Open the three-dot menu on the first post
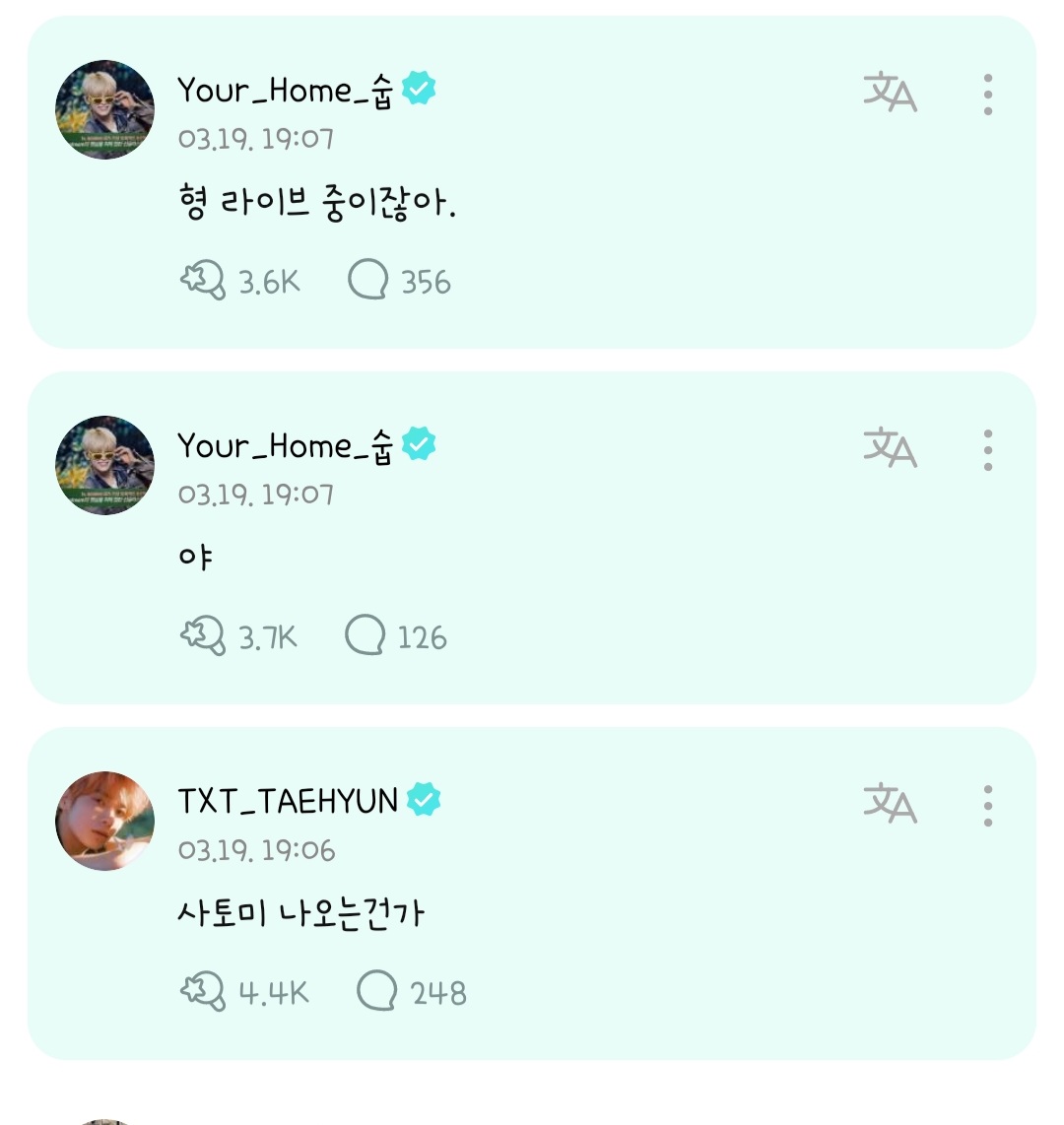 (989, 93)
